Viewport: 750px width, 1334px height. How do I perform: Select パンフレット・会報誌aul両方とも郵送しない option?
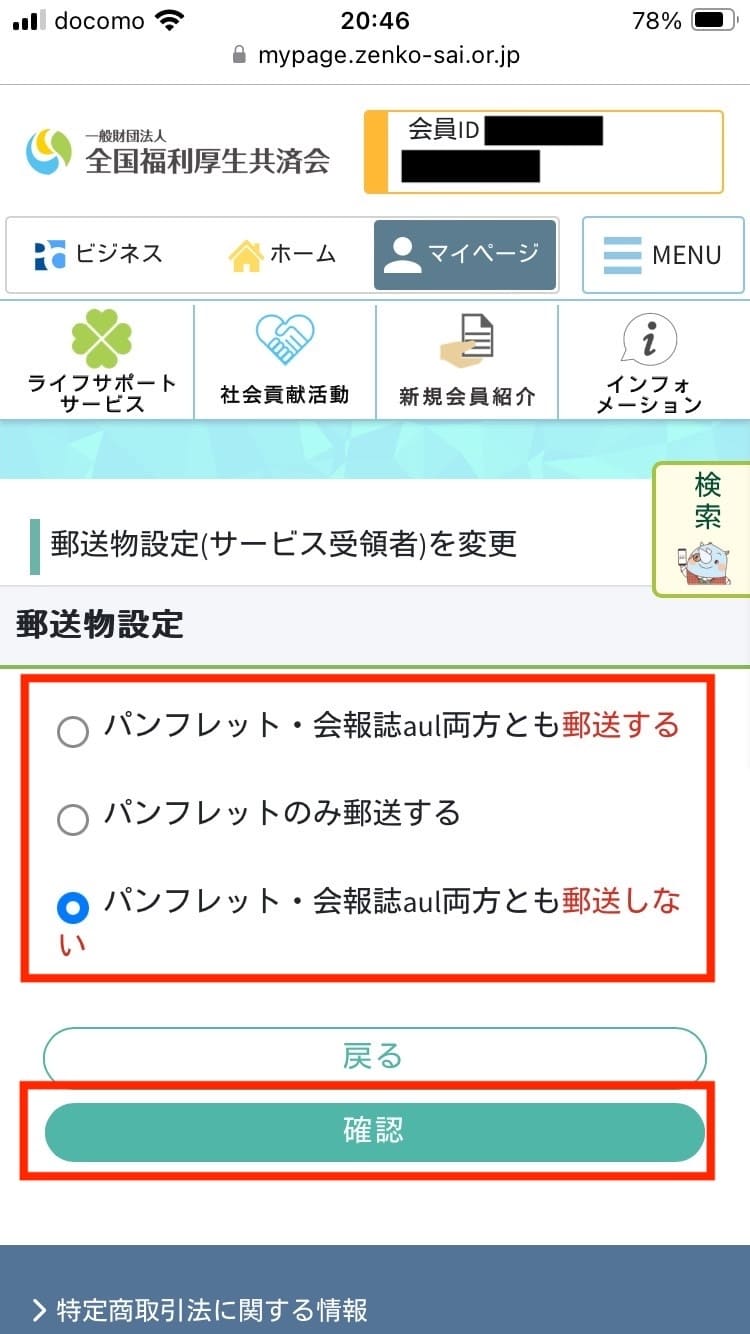73,907
